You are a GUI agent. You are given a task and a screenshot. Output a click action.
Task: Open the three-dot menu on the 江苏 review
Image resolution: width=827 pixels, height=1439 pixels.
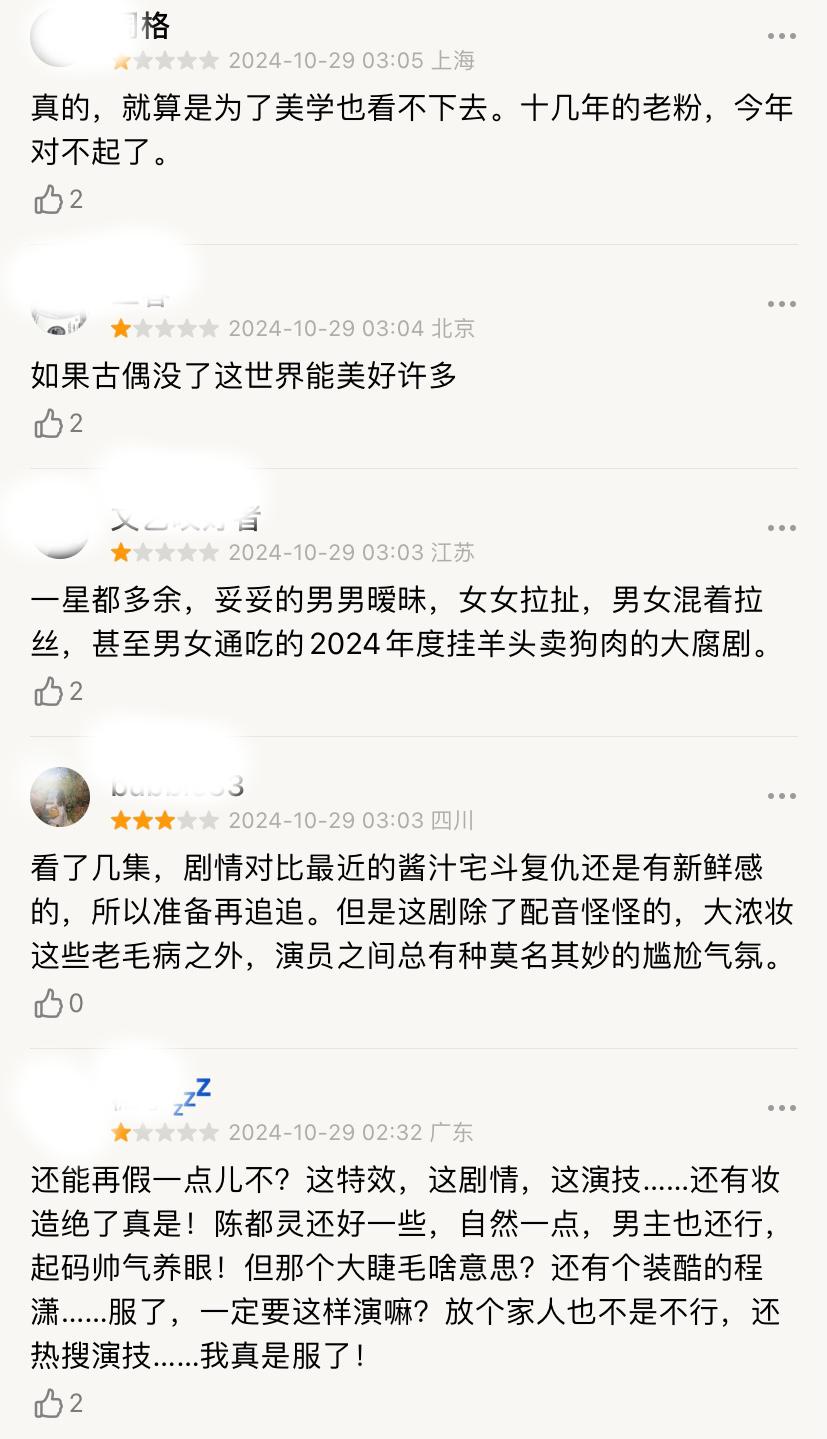781,528
